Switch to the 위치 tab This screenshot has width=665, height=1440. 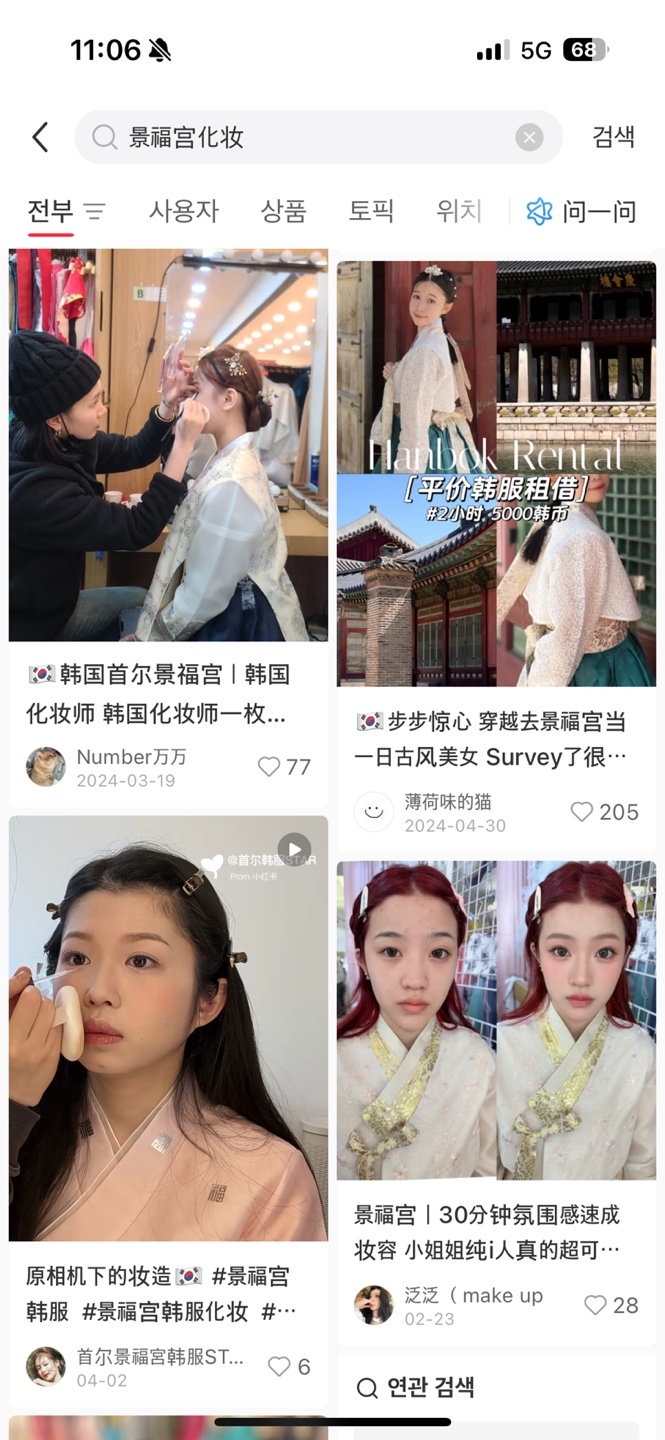(x=459, y=211)
